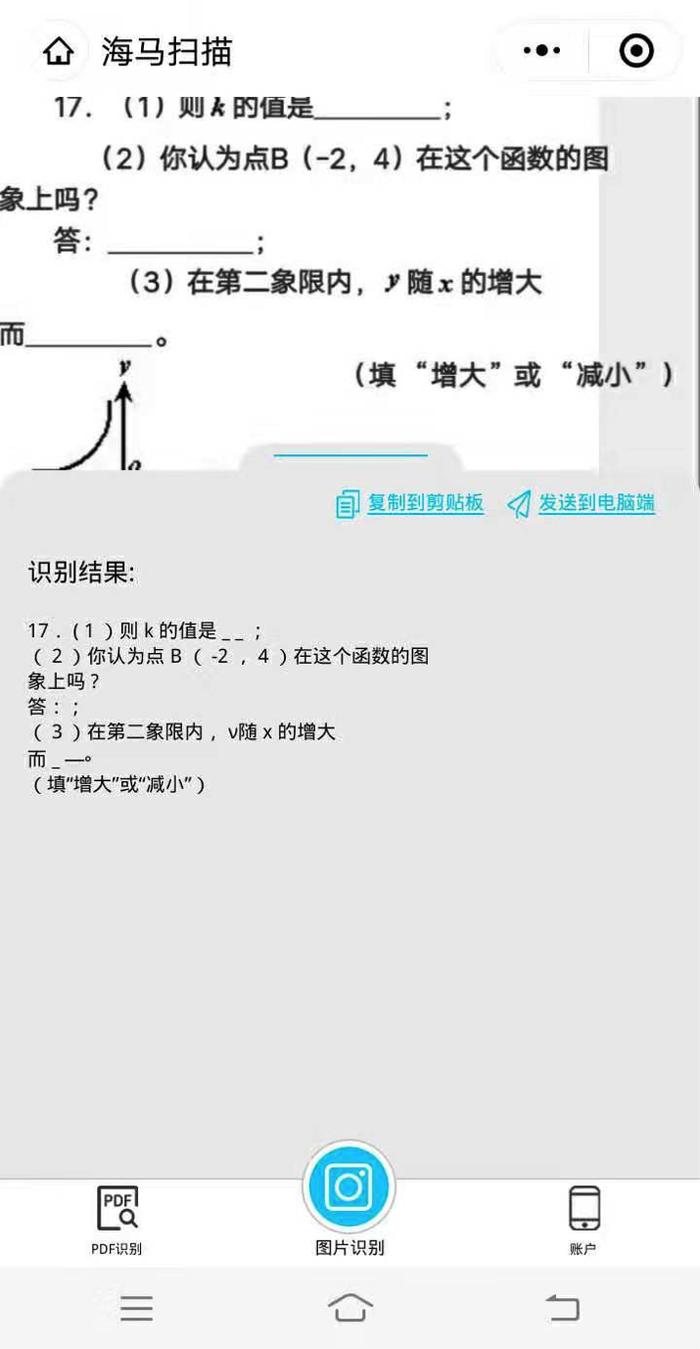Open the mini program three-dot menu
700x1349 pixels.
click(542, 50)
